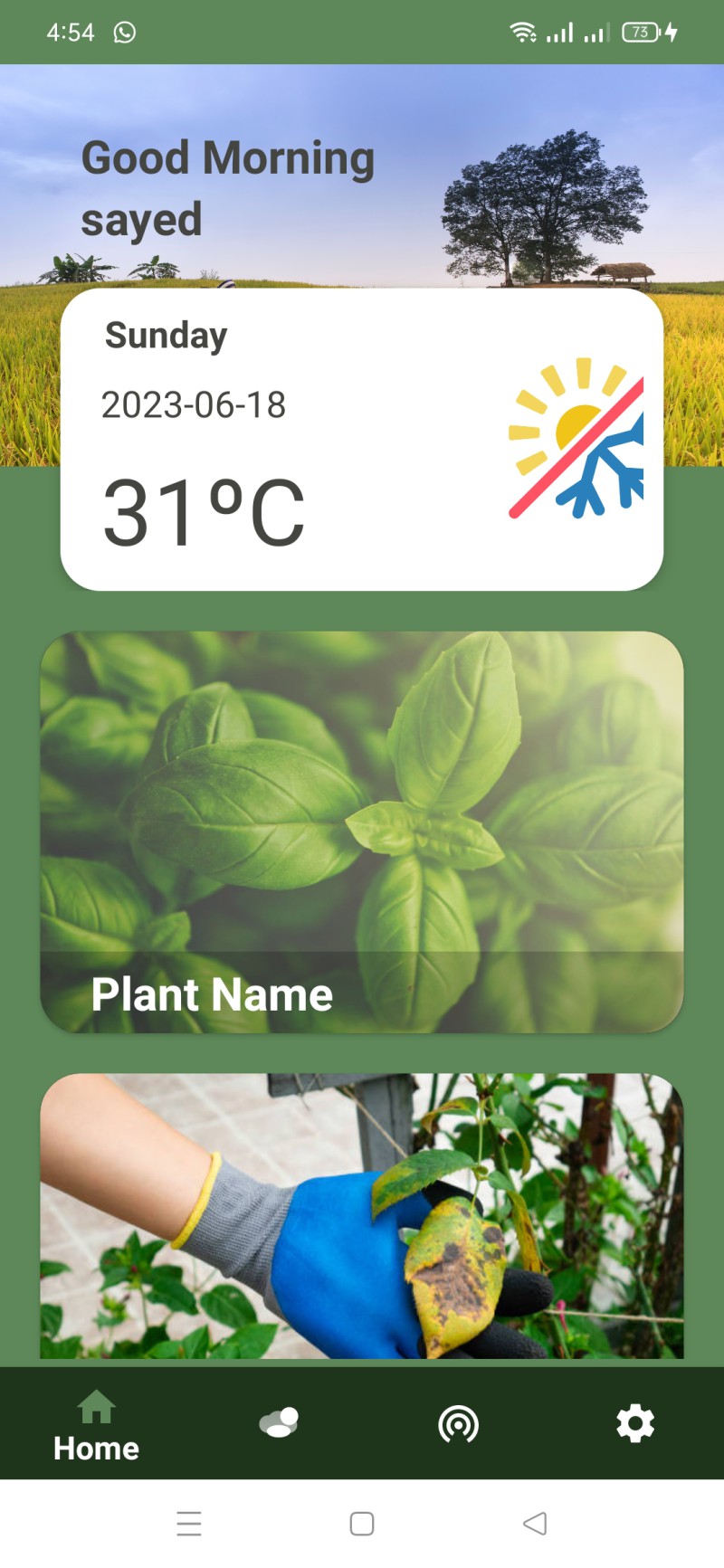Open the settings gear tab
The width and height of the screenshot is (724, 1568).
[635, 1423]
